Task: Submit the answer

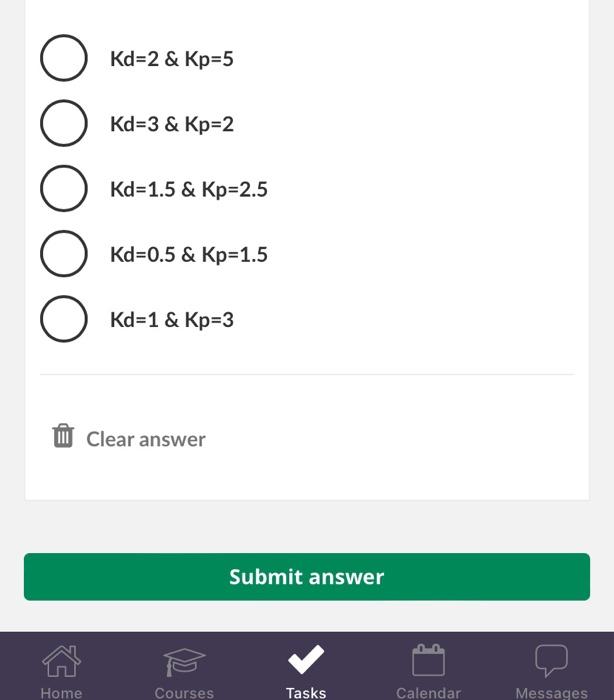Action: pyautogui.click(x=306, y=576)
